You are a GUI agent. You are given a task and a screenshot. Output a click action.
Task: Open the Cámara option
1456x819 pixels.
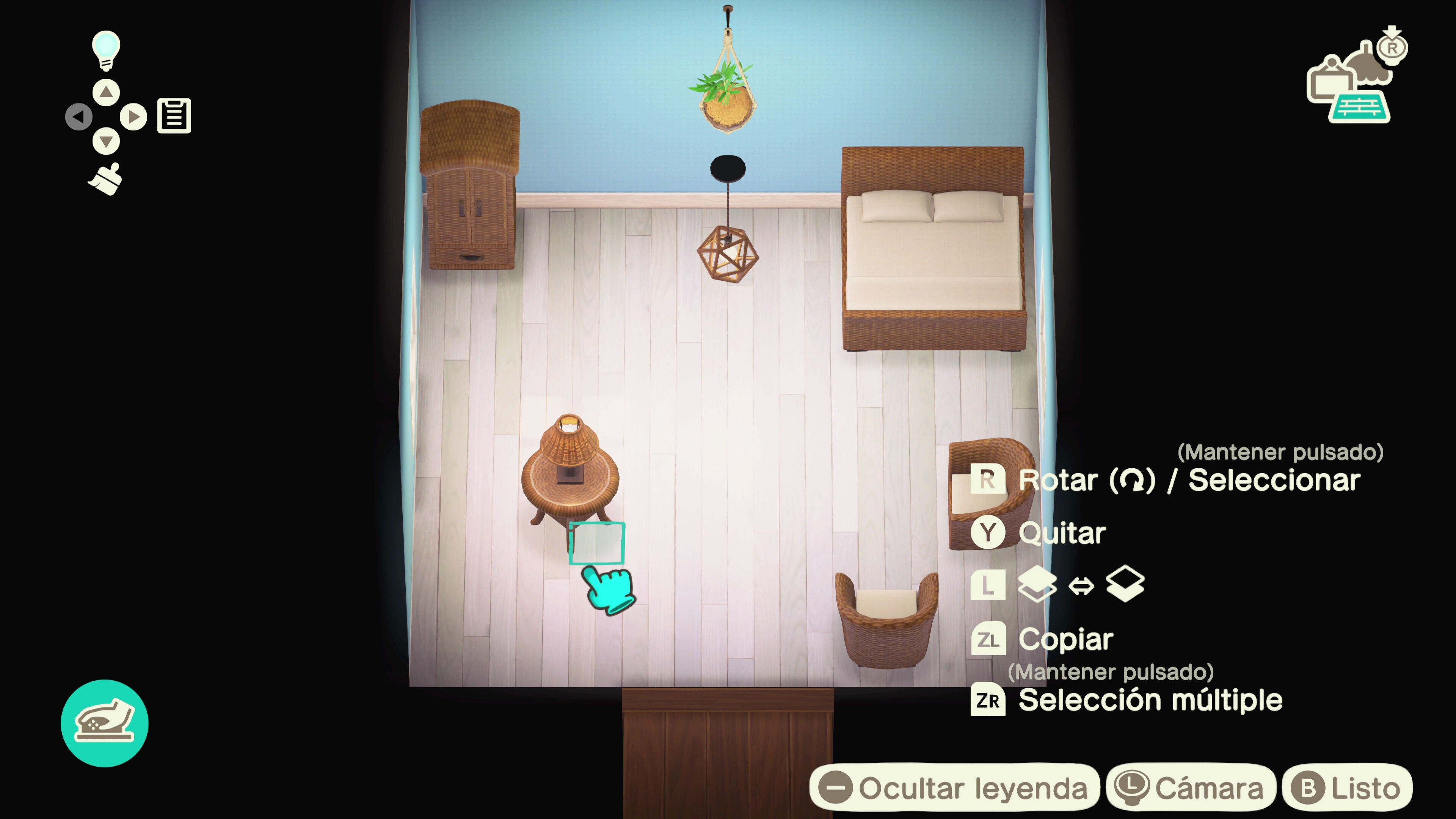1190,788
